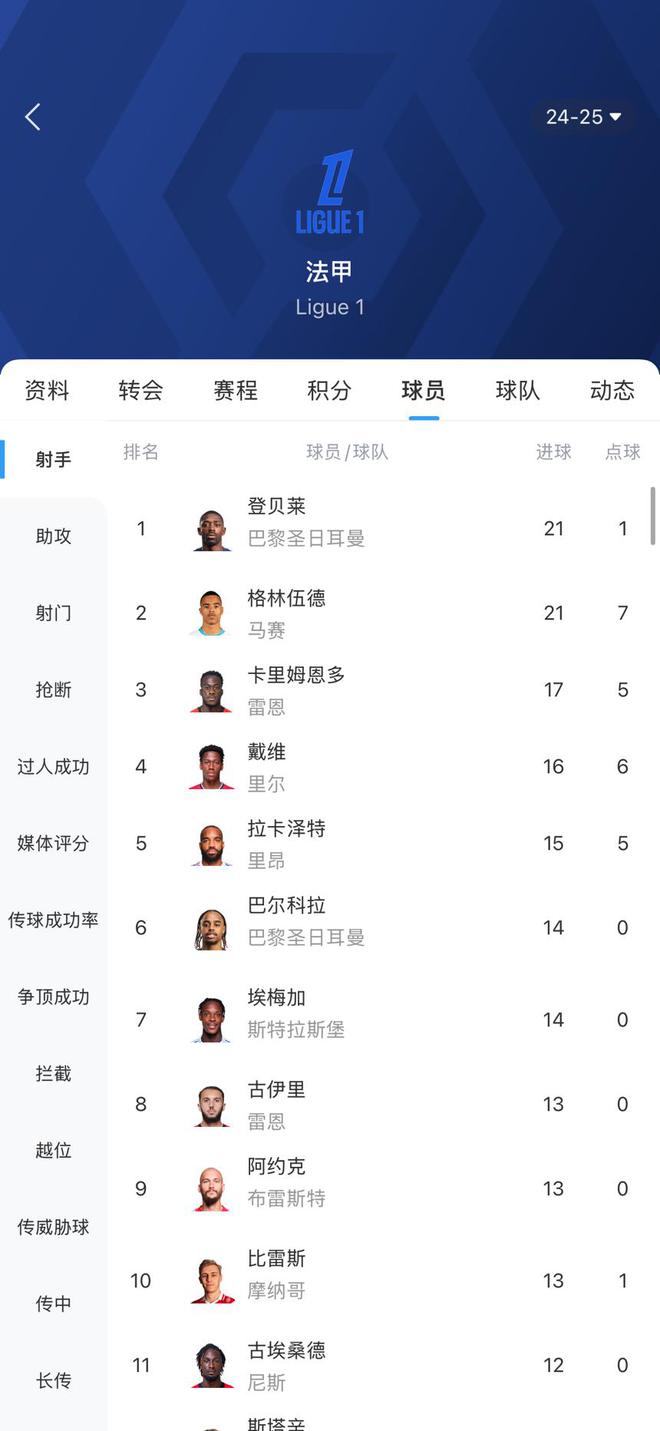Switch to the 资料 tab
Screen dimensions: 660x1431
pyautogui.click(x=47, y=390)
